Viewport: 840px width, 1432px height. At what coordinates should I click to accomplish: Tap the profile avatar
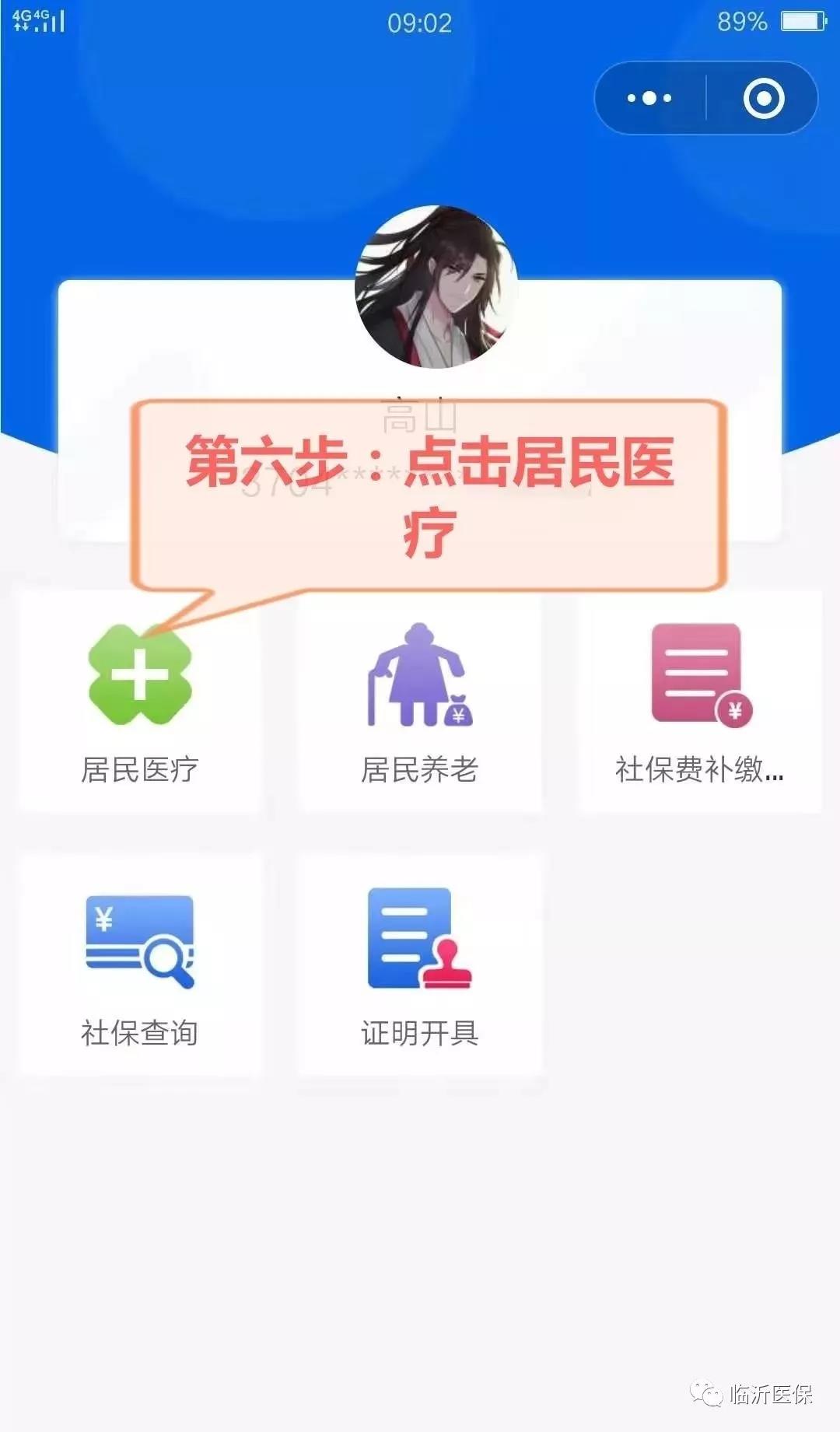pos(436,286)
